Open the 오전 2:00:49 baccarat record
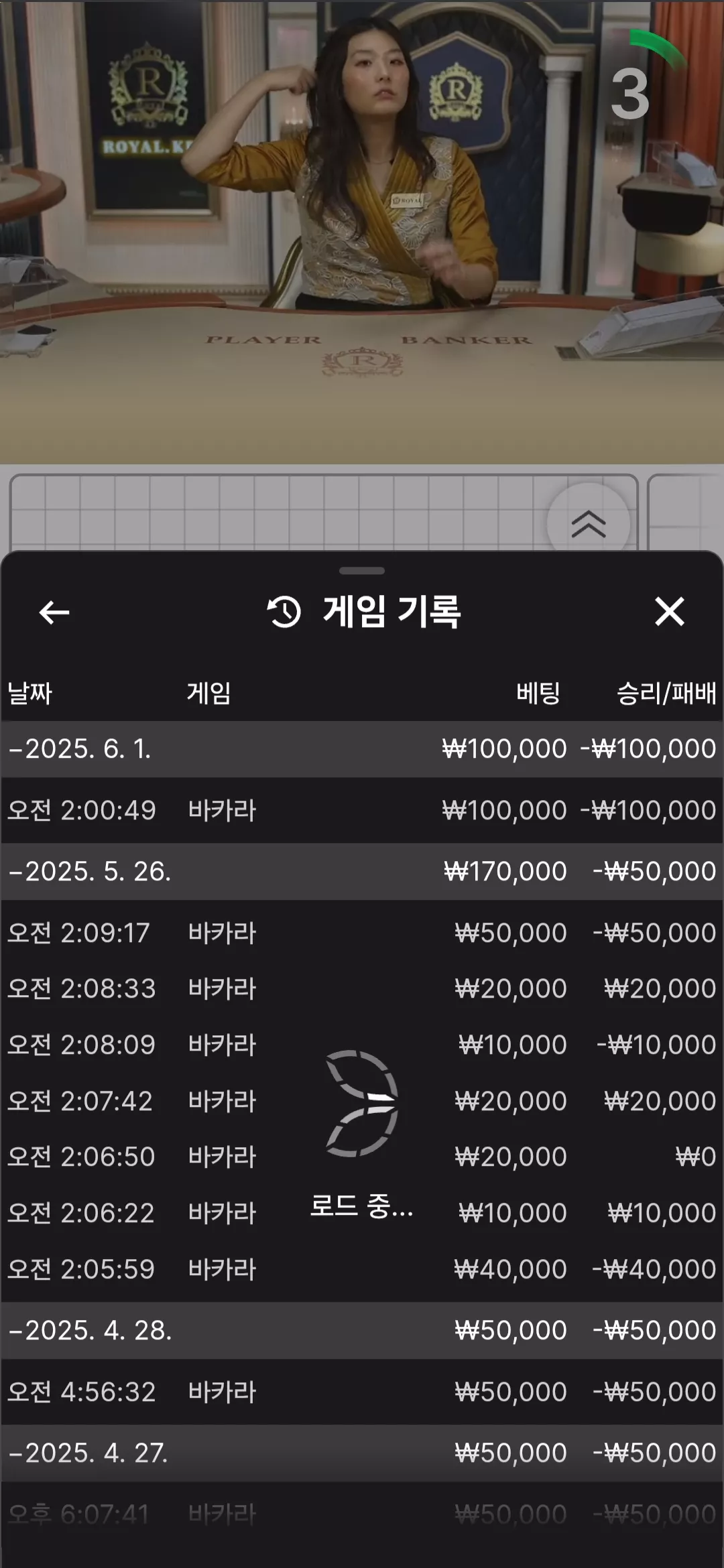 [362, 810]
